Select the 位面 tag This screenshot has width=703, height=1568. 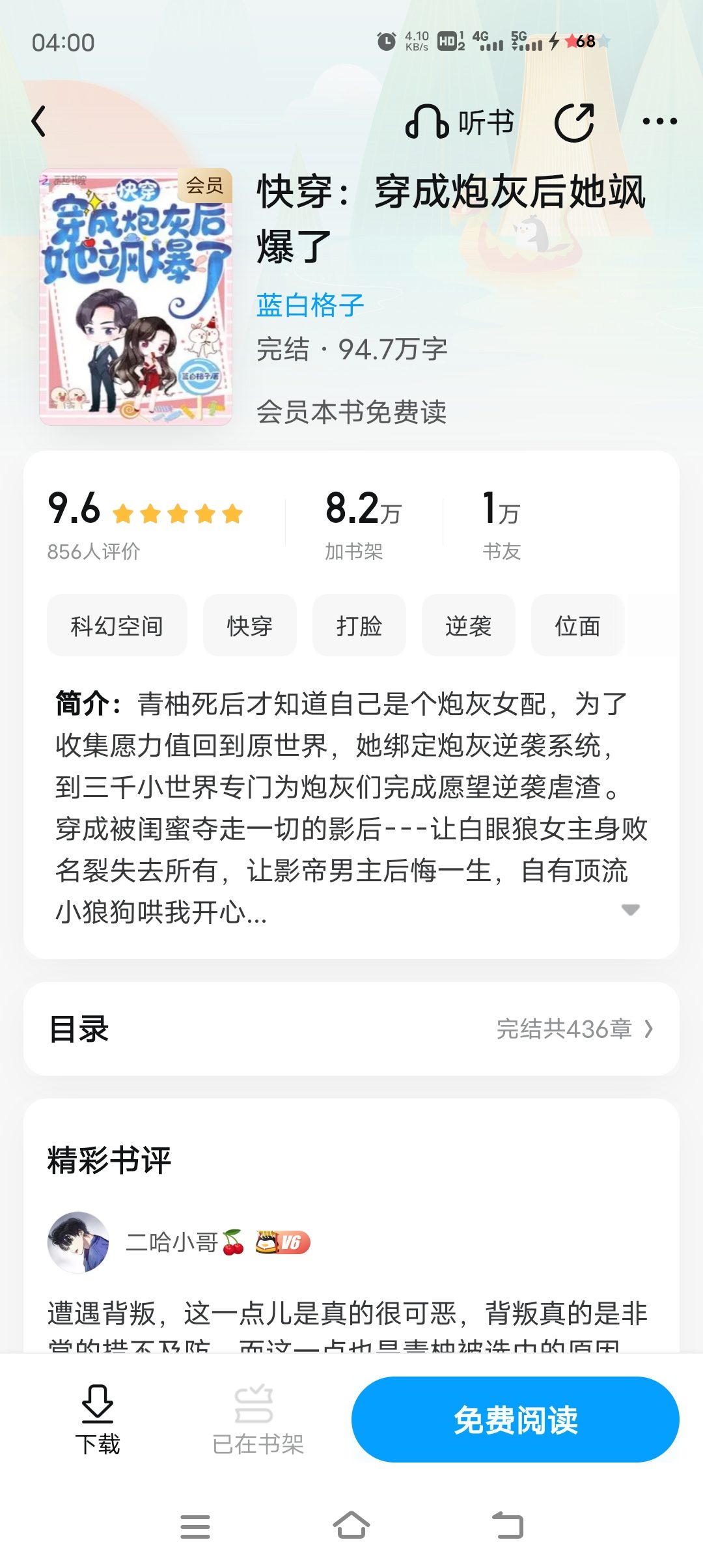tap(578, 625)
